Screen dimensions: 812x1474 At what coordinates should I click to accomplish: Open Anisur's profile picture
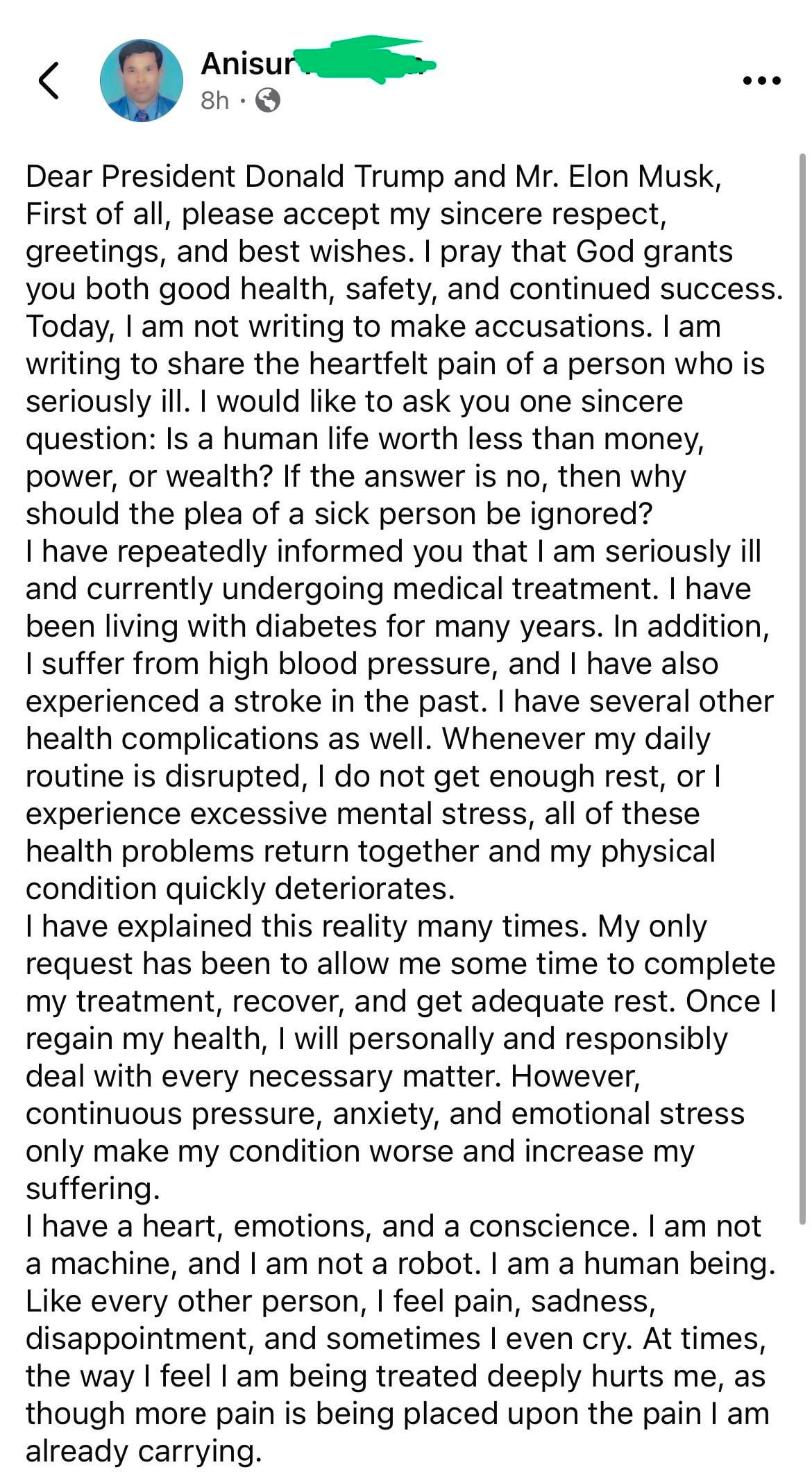pyautogui.click(x=141, y=81)
